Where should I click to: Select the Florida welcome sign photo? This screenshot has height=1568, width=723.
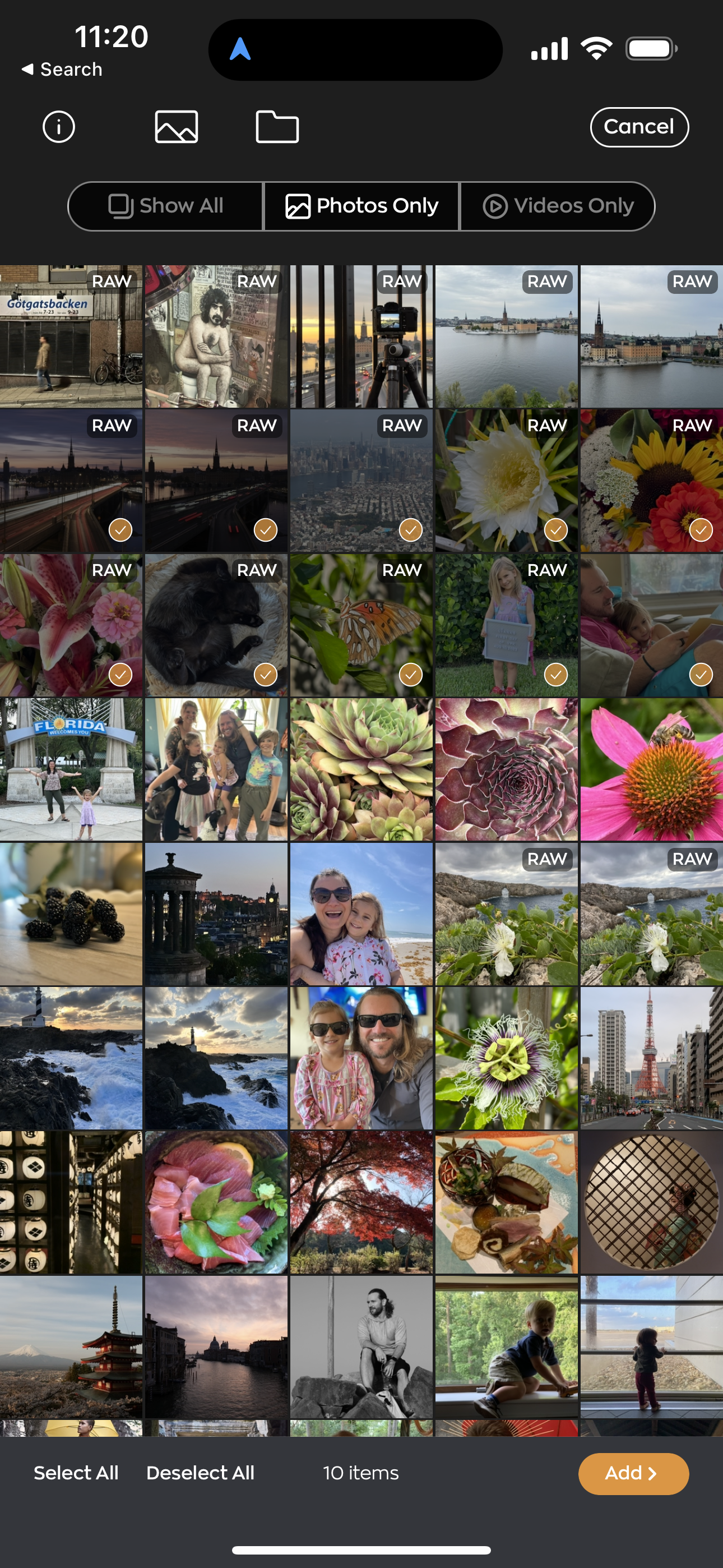pos(71,769)
